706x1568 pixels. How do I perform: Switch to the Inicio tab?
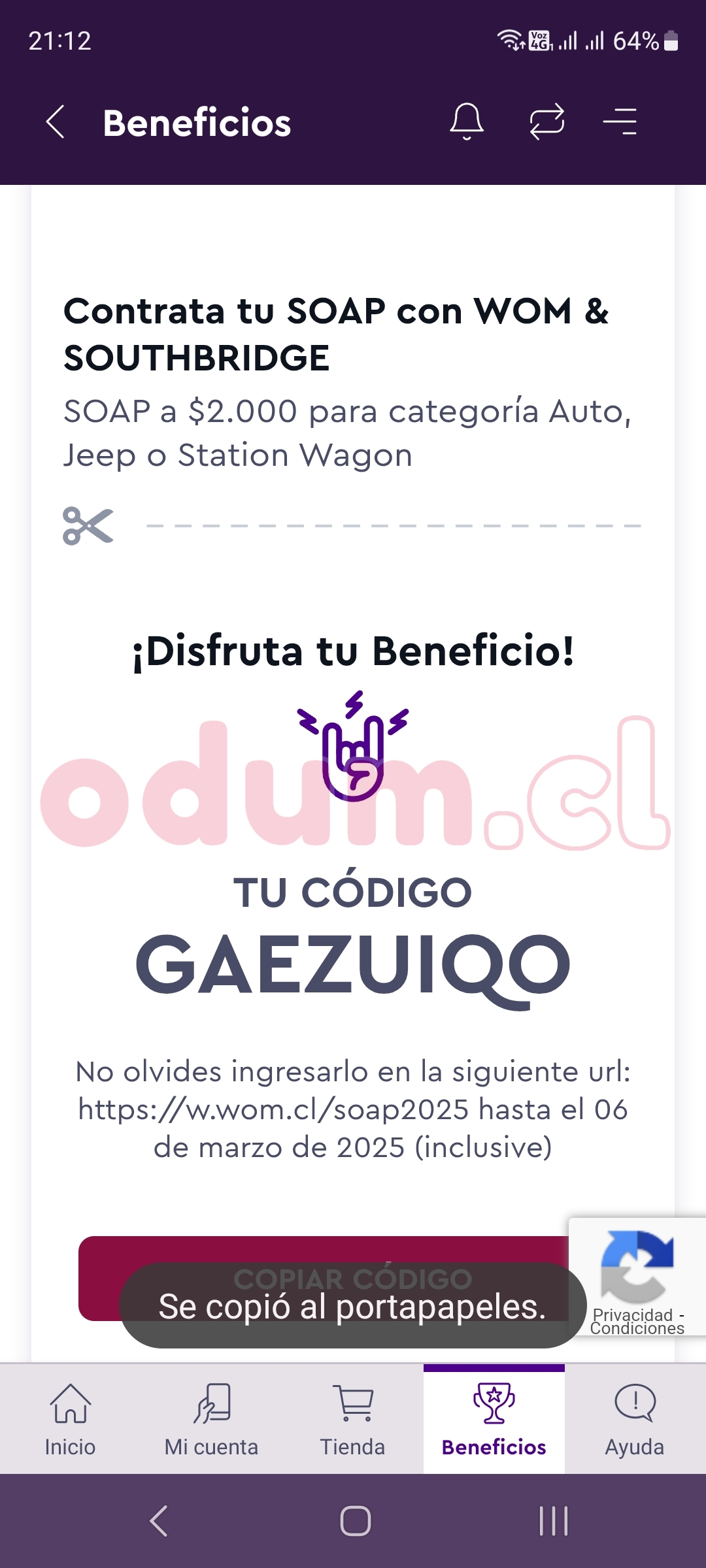(71, 1419)
